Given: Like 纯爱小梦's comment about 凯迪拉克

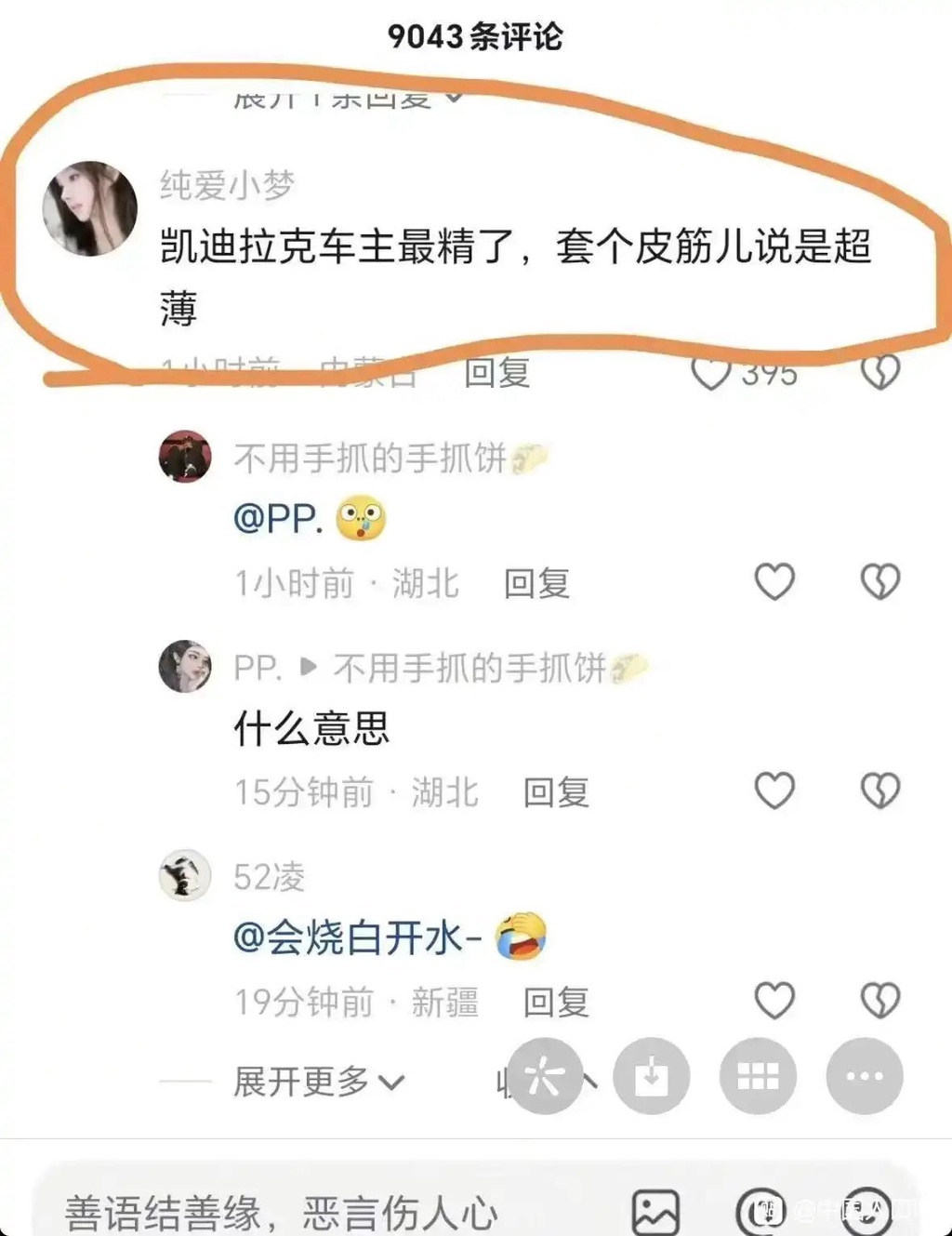Looking at the screenshot, I should pos(711,374).
